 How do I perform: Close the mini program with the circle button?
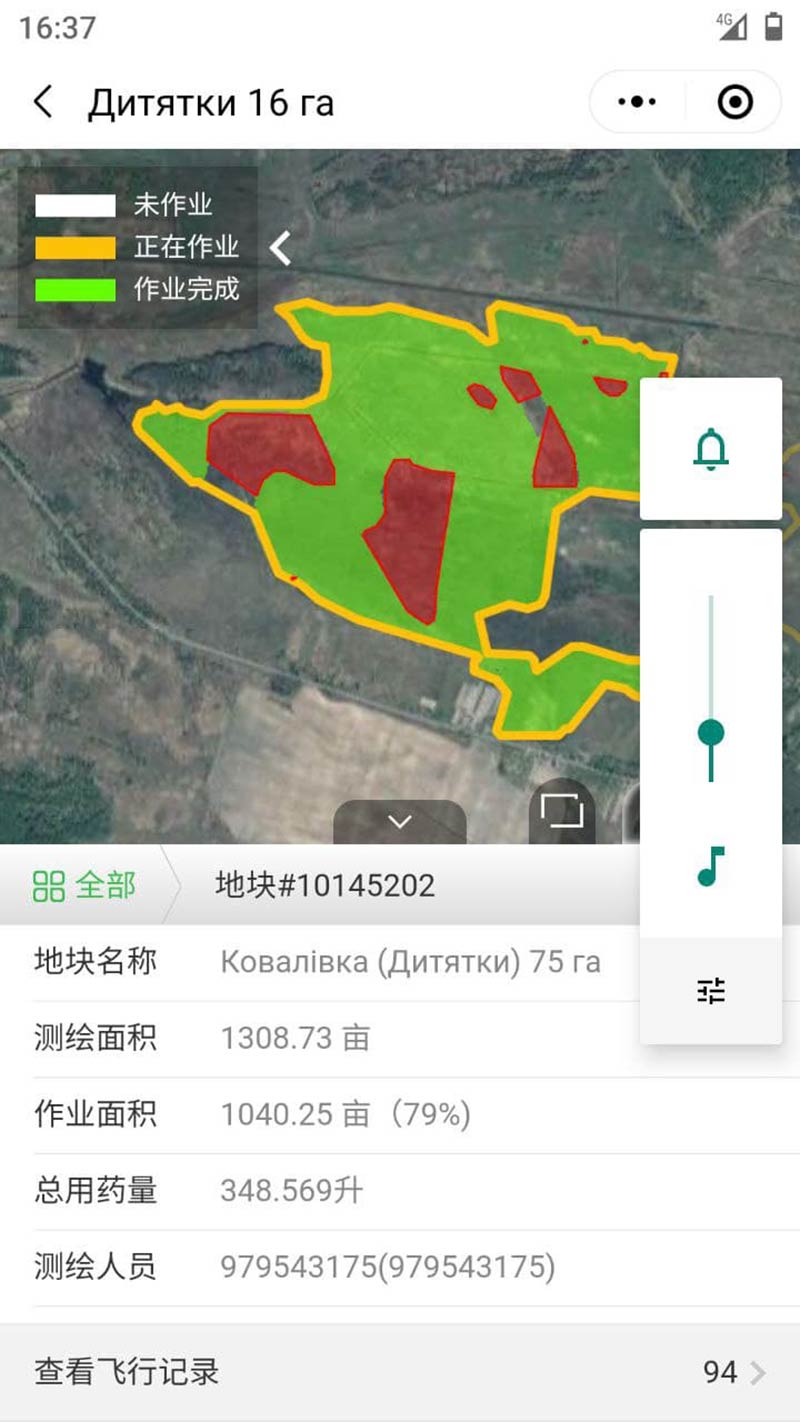tap(735, 102)
